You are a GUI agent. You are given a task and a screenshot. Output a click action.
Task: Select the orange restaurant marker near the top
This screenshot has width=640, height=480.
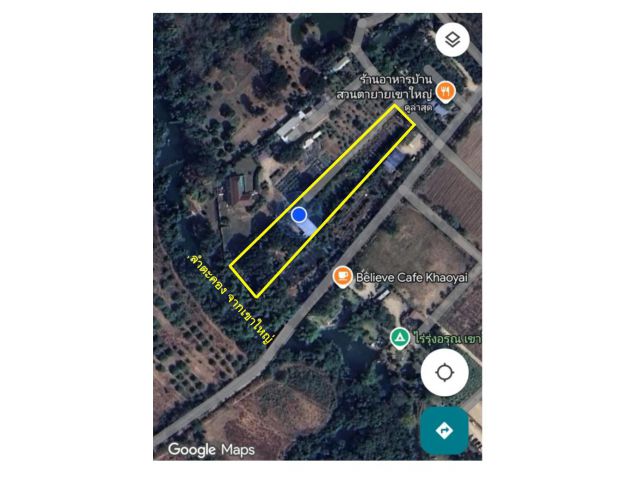[447, 89]
